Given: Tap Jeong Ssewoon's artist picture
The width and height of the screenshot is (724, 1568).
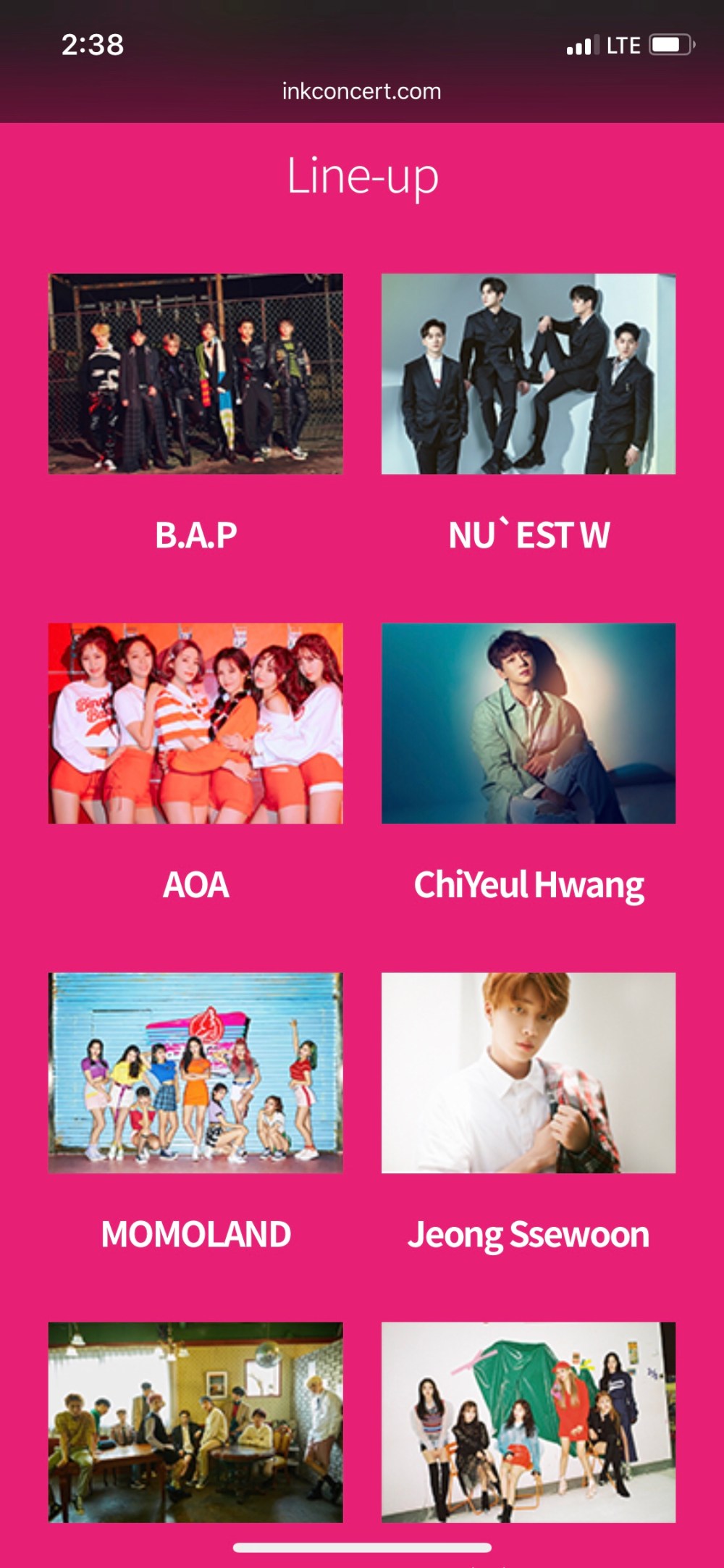Looking at the screenshot, I should click(x=529, y=1073).
